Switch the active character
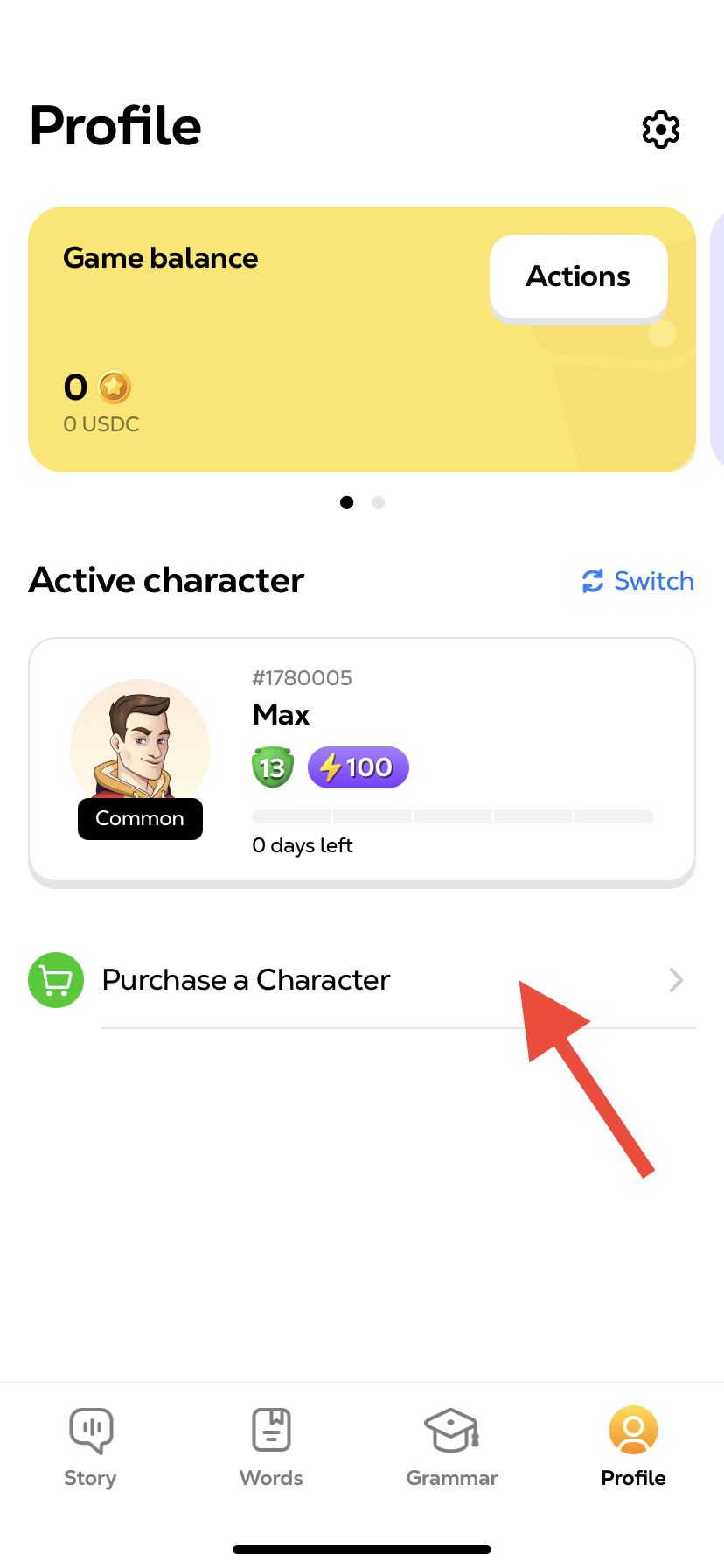Viewport: 724px width, 1568px height. pyautogui.click(x=637, y=581)
